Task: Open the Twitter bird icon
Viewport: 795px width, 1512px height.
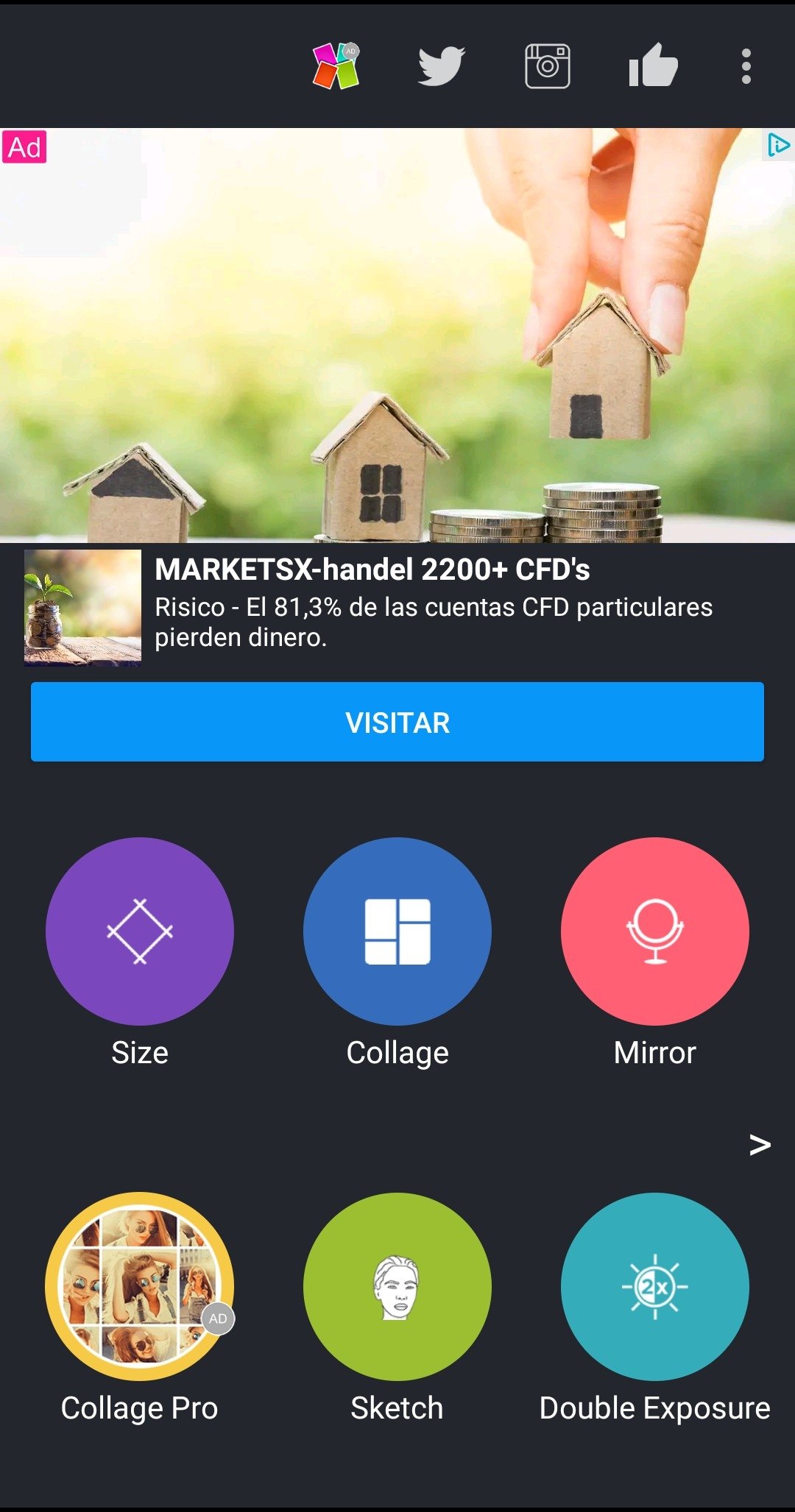Action: click(x=441, y=66)
